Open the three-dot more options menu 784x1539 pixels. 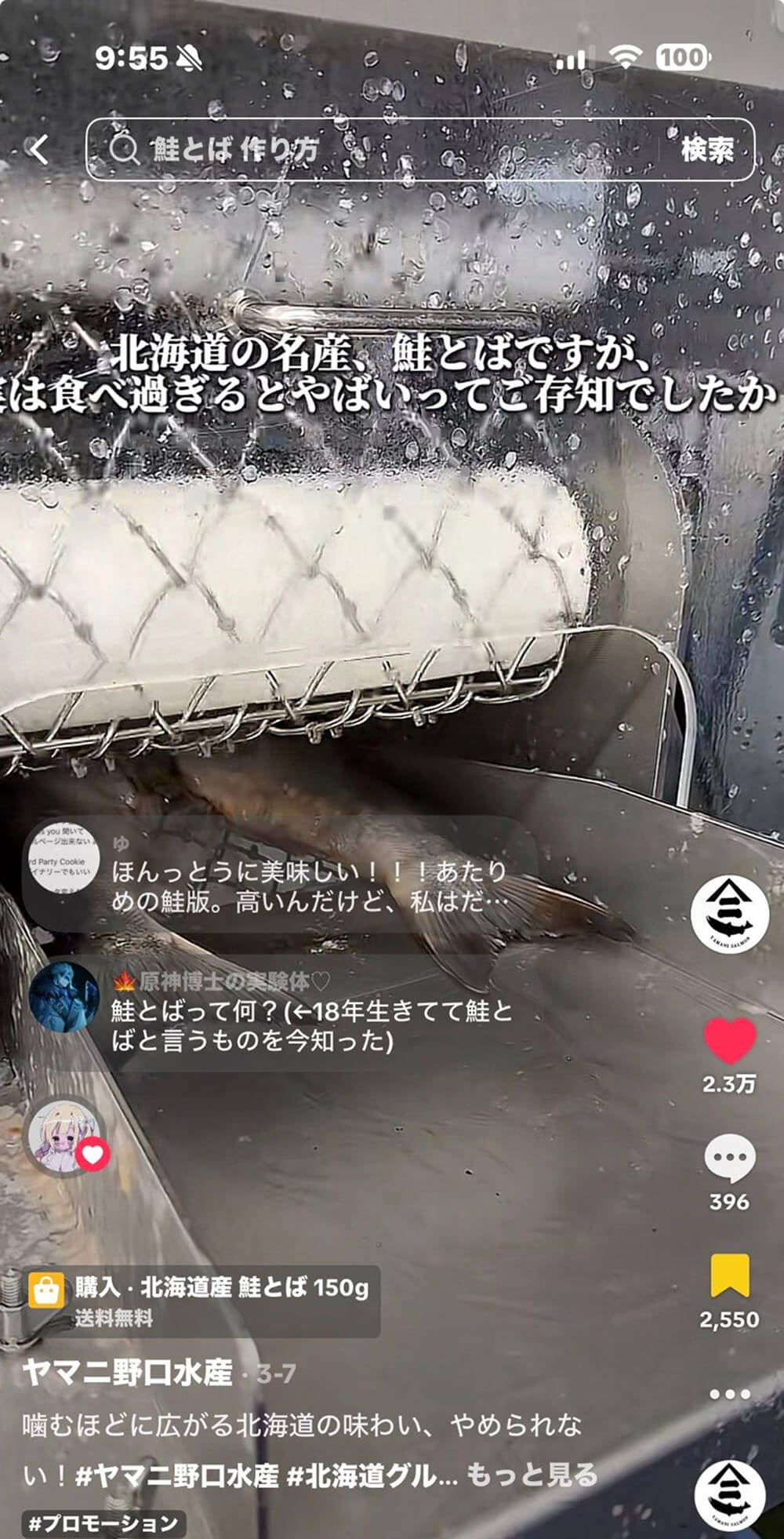pos(729,1394)
